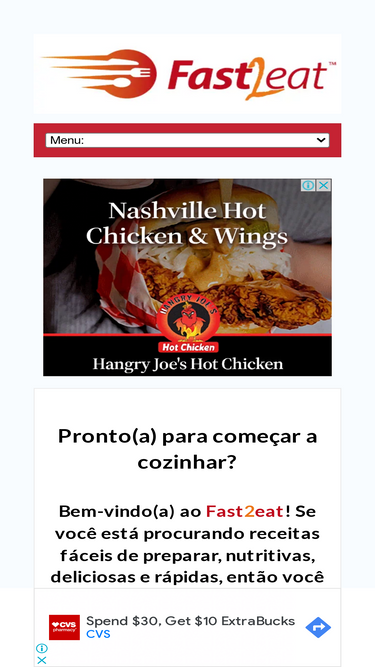Open the Hangry Joe's Hot Chicken ad
The image size is (375, 667).
[x=187, y=277]
